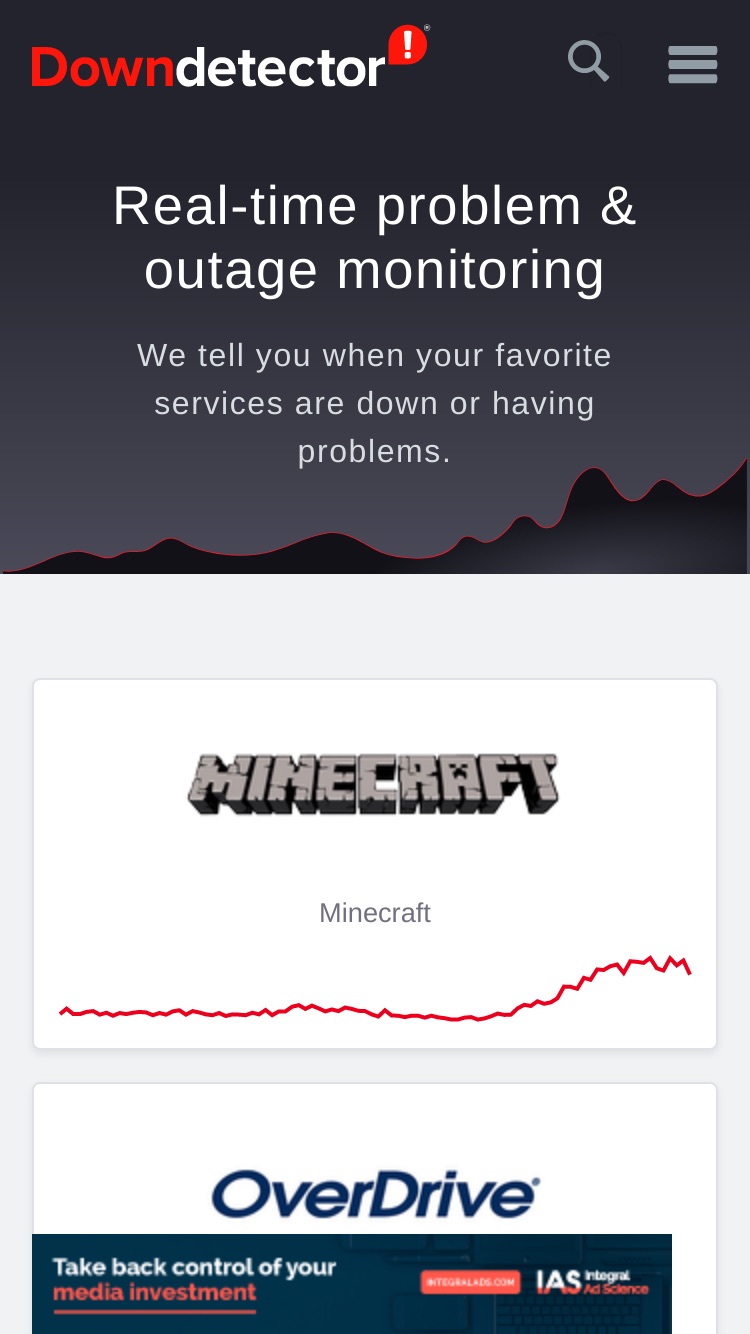Open the hamburger menu

[693, 64]
